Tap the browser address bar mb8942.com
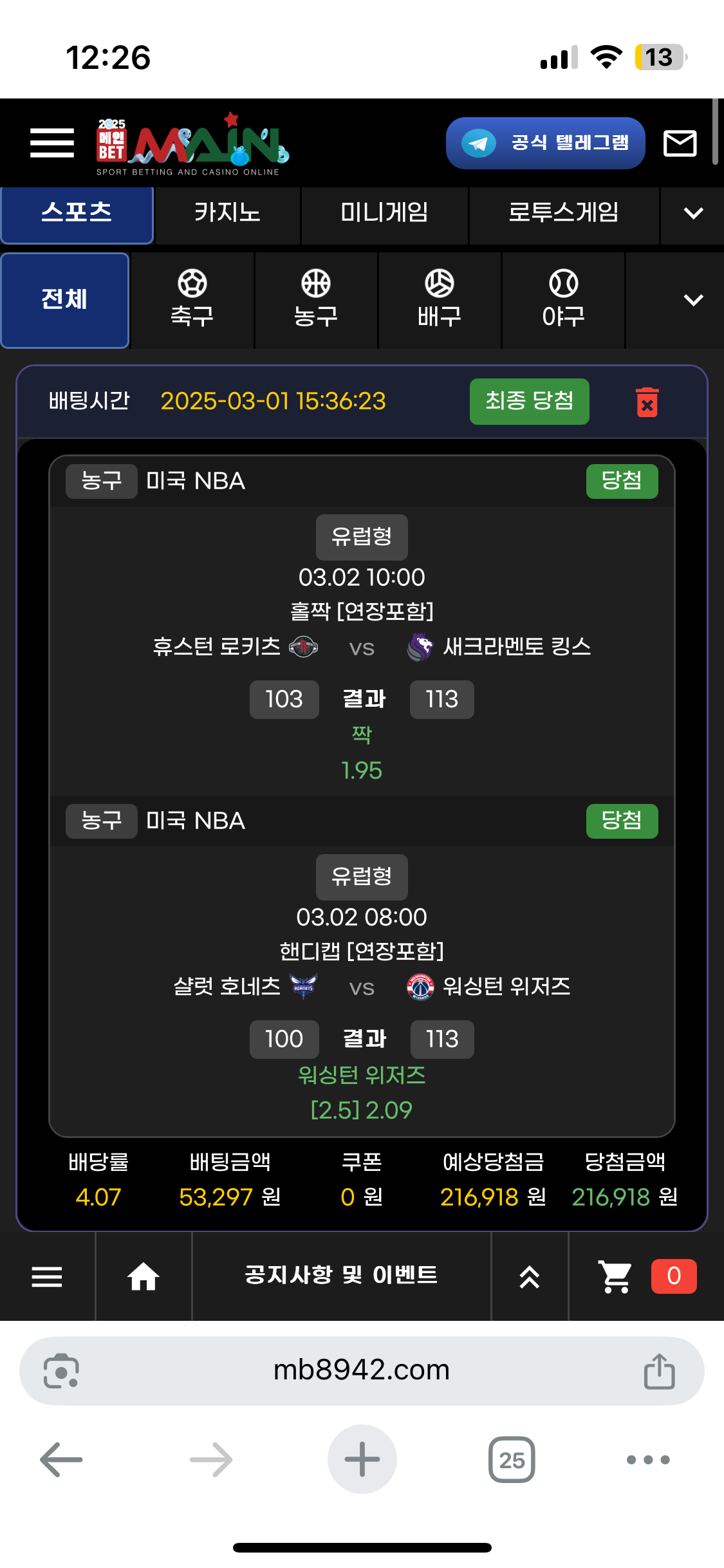Viewport: 724px width, 1568px height. 361,1370
